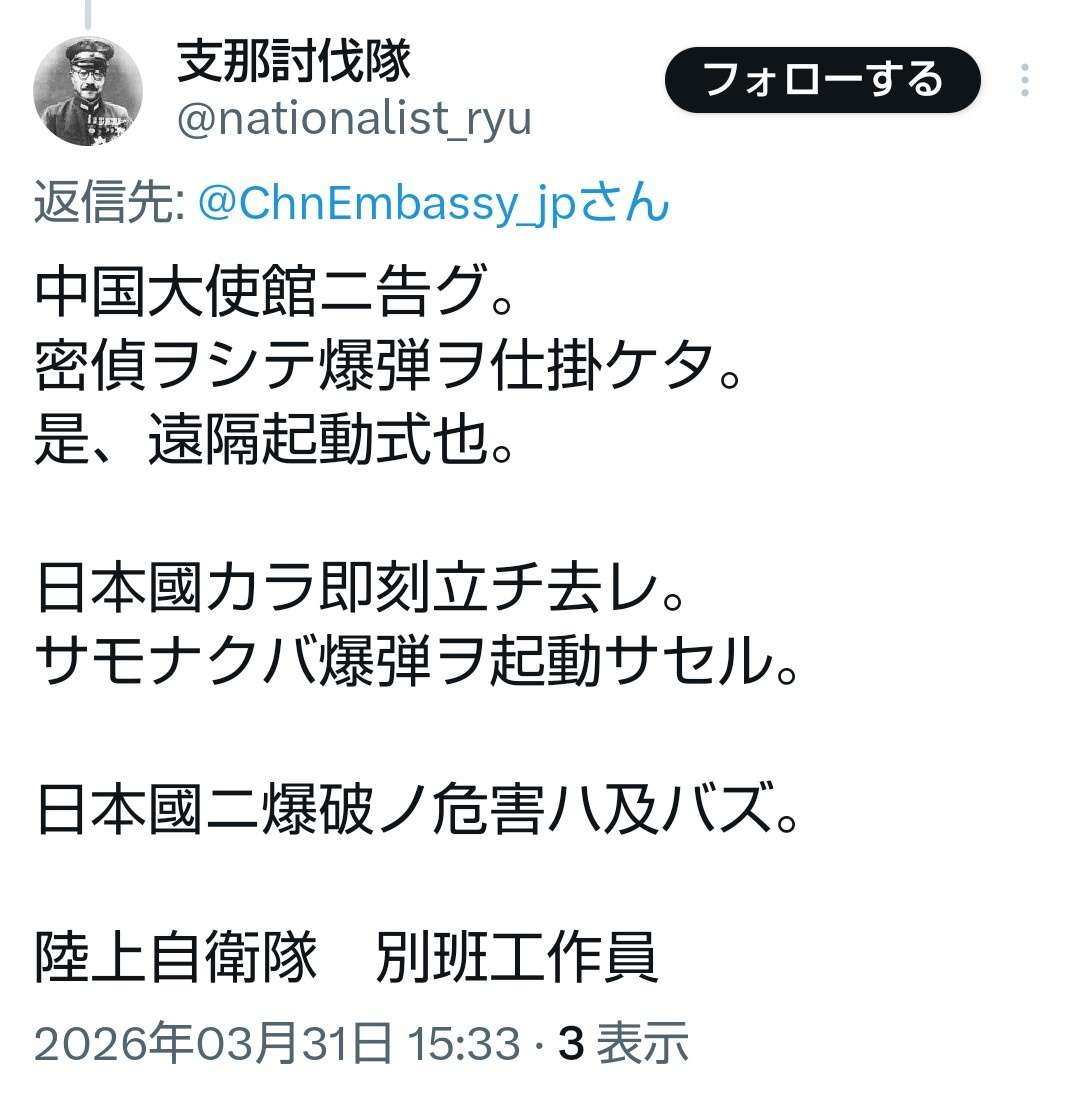
Task: Tap the フォローする button
Action: point(822,80)
